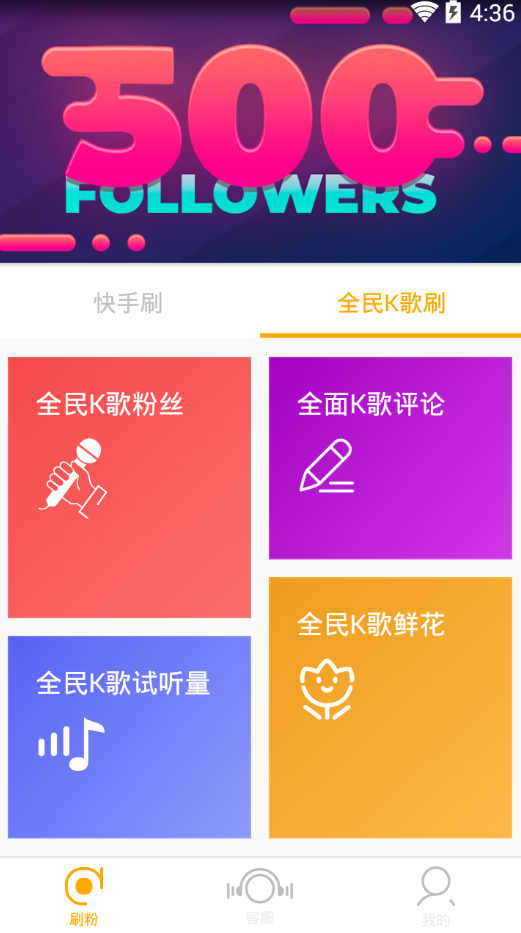Open the 全民K歌鲜花 card

pos(390,707)
